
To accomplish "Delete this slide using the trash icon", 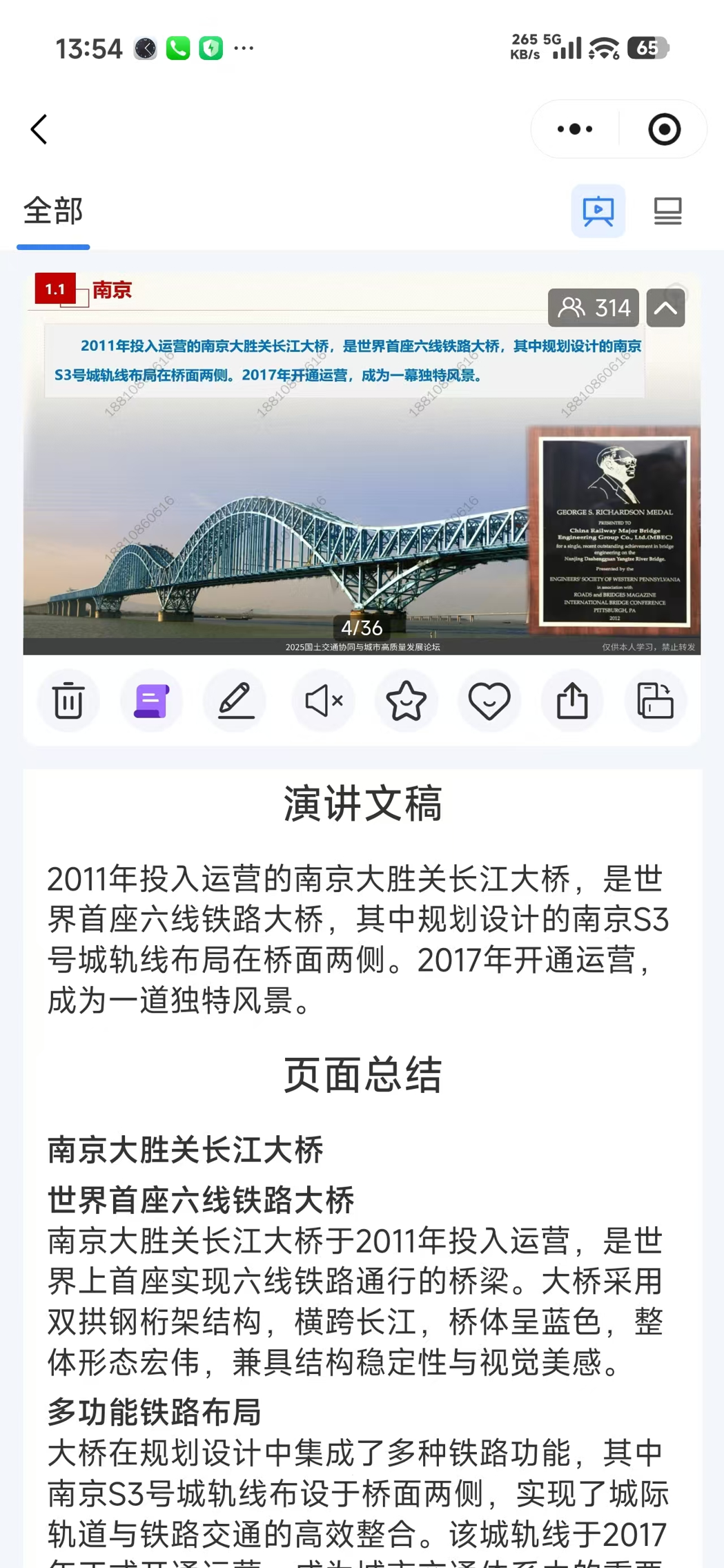I will (x=67, y=701).
